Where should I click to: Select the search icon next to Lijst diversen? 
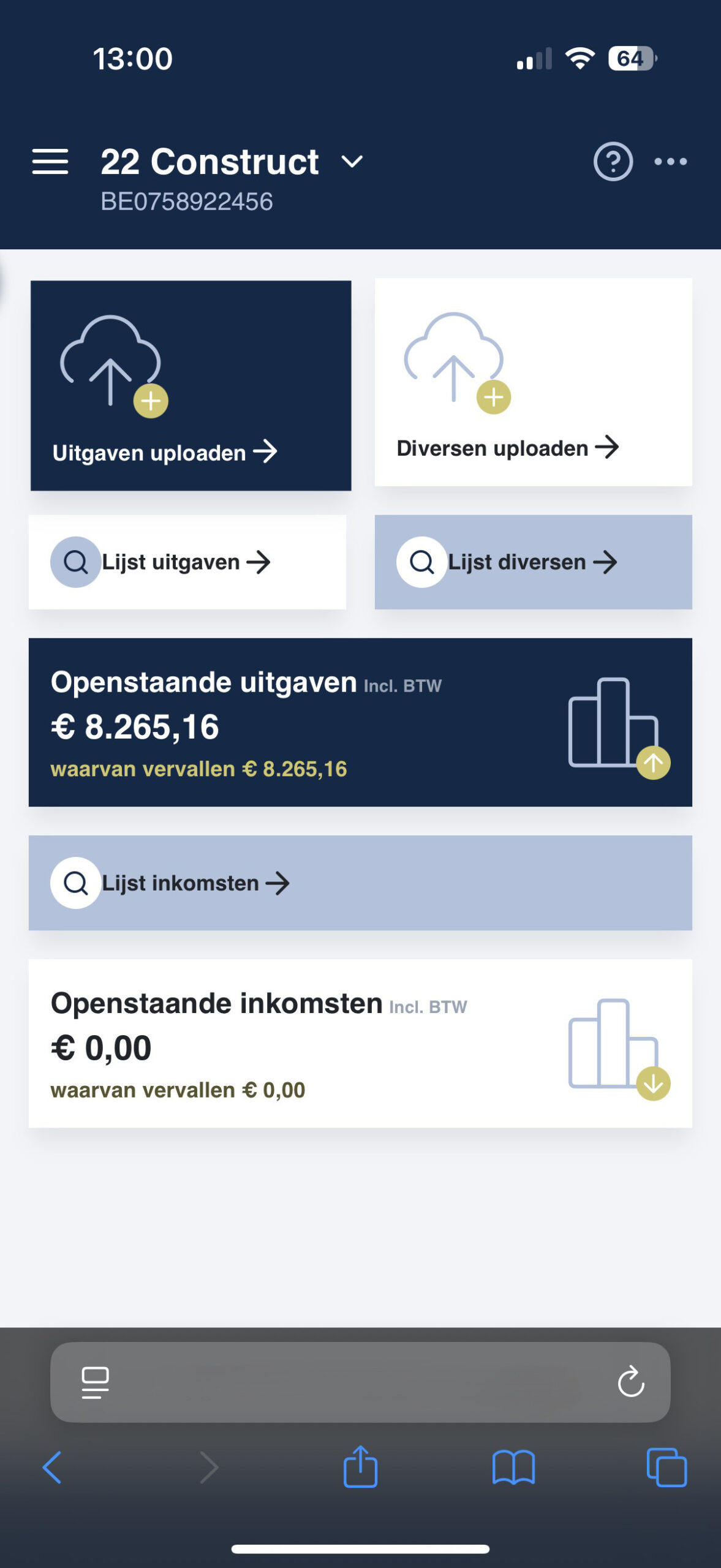(x=421, y=561)
